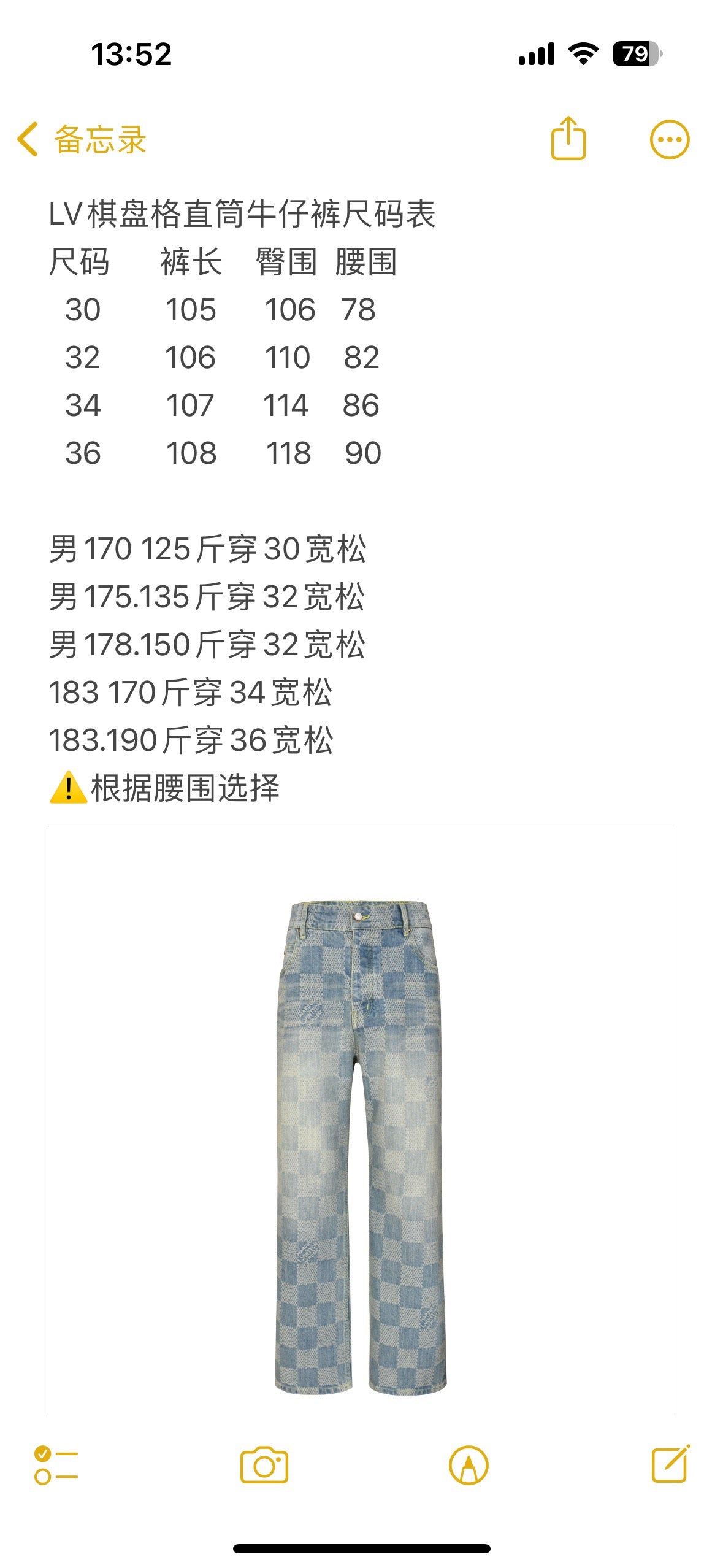Add a checklist to the note
The image size is (723, 1568).
click(x=56, y=1465)
